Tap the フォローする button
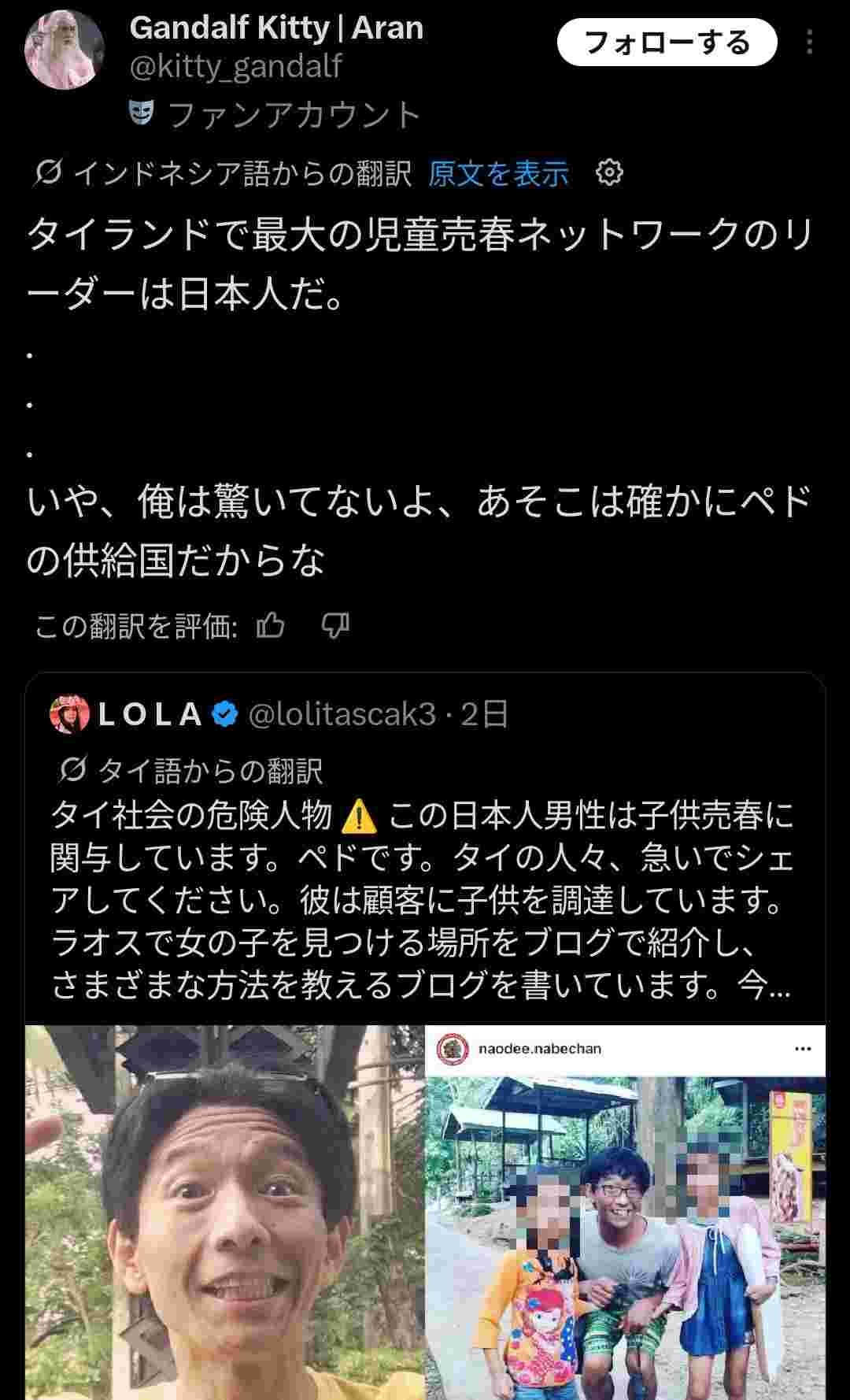This screenshot has width=850, height=1400. click(667, 43)
